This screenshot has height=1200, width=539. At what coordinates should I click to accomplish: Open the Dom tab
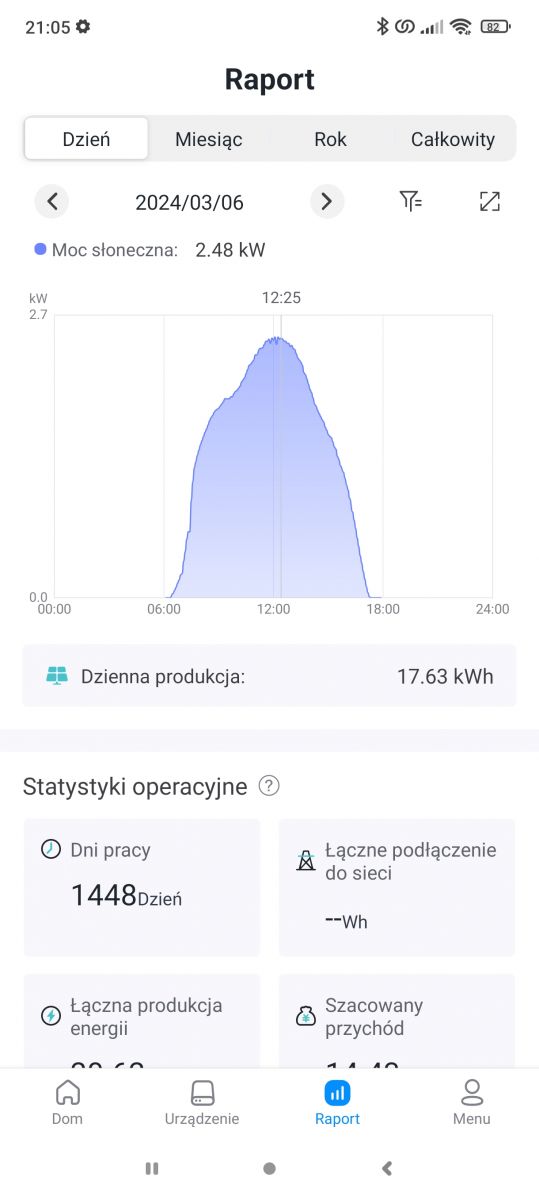tap(67, 1102)
